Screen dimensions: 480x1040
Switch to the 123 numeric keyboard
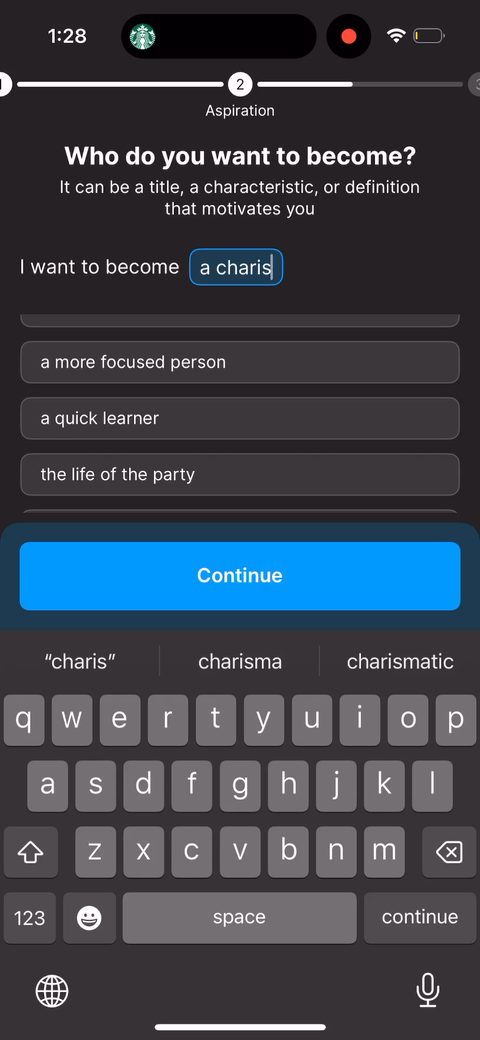click(30, 918)
